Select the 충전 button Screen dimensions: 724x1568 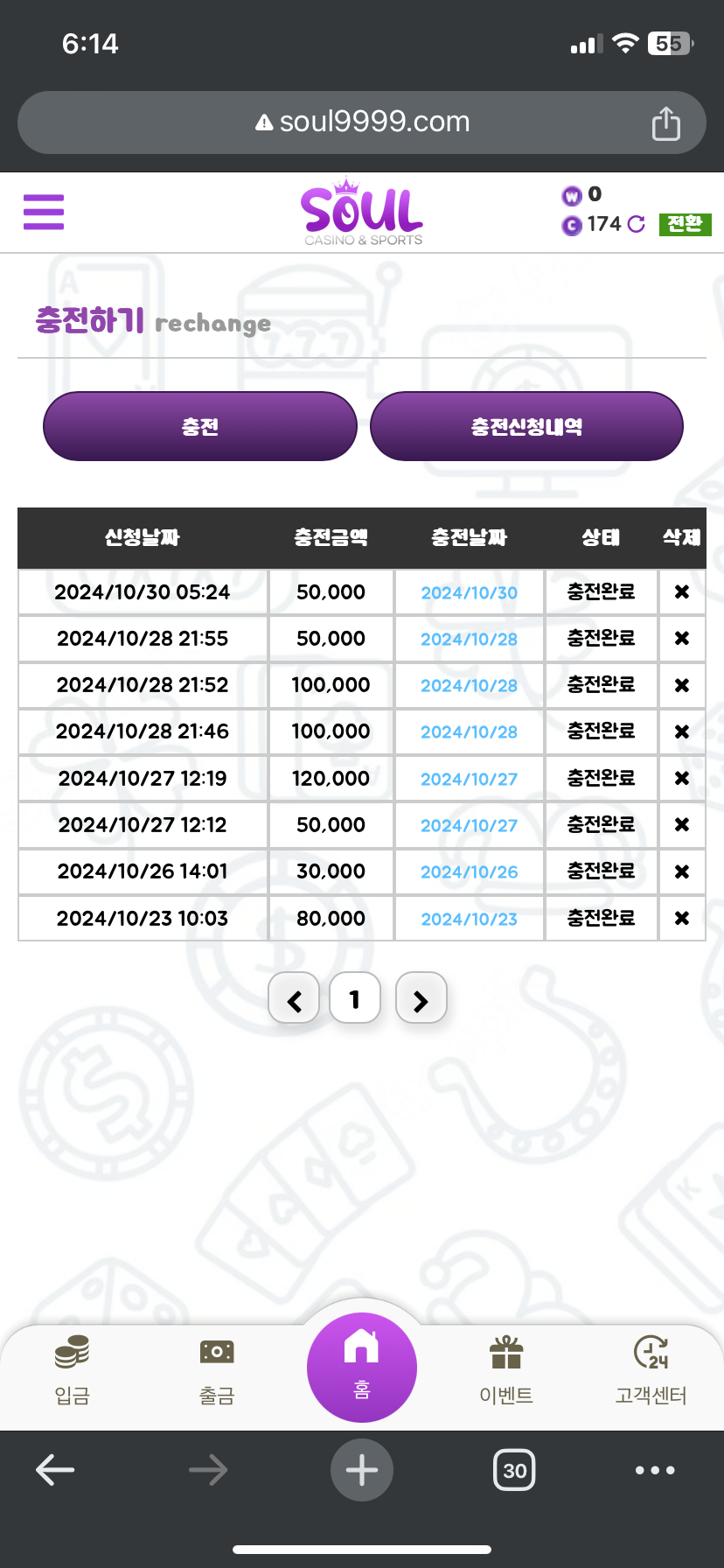pyautogui.click(x=200, y=426)
